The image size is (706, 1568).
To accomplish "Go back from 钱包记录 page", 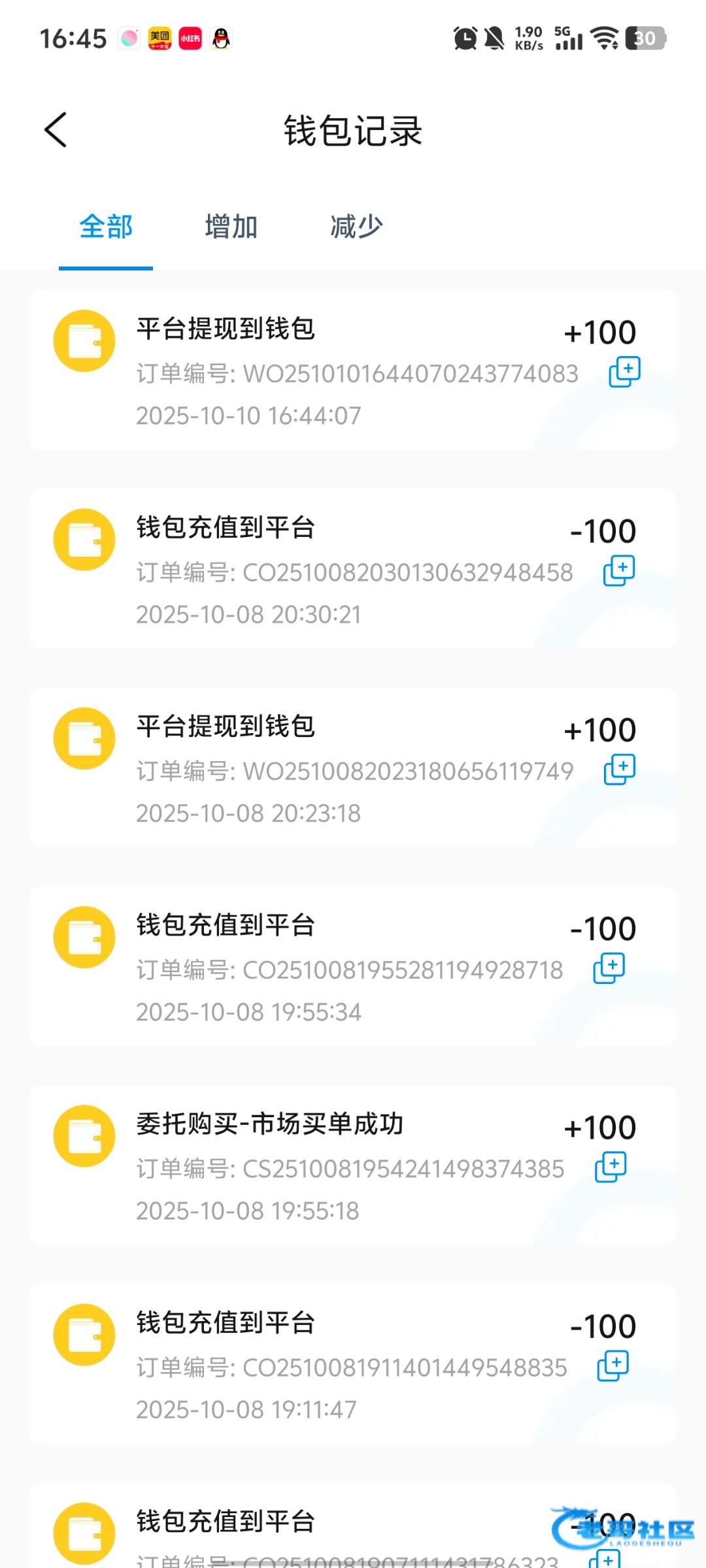I will coord(56,130).
